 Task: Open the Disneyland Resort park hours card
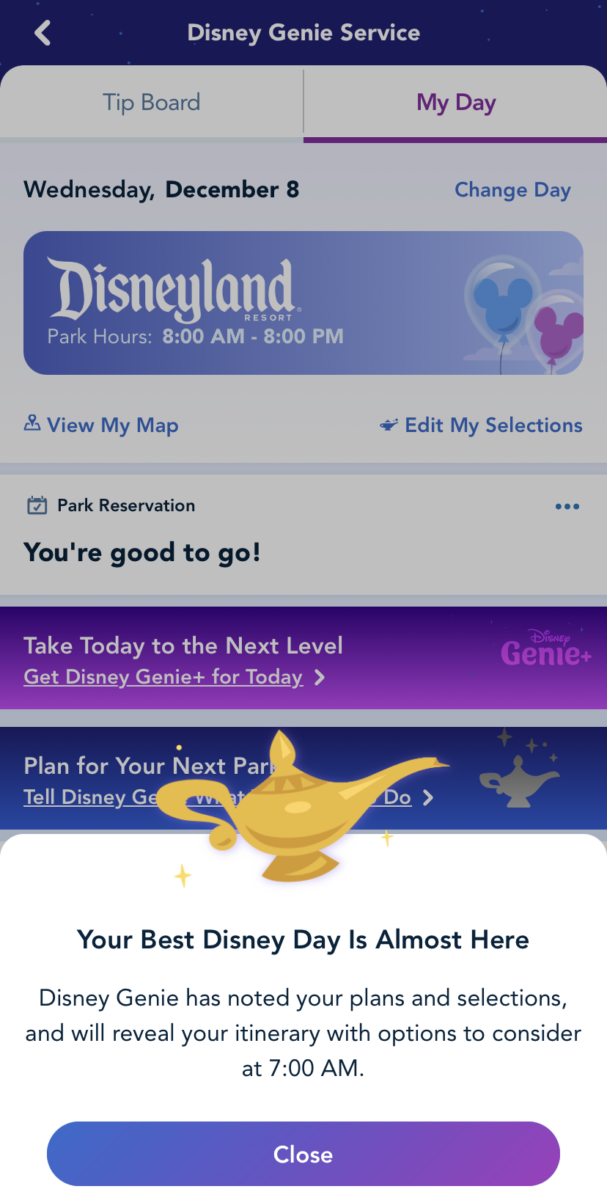click(x=303, y=303)
